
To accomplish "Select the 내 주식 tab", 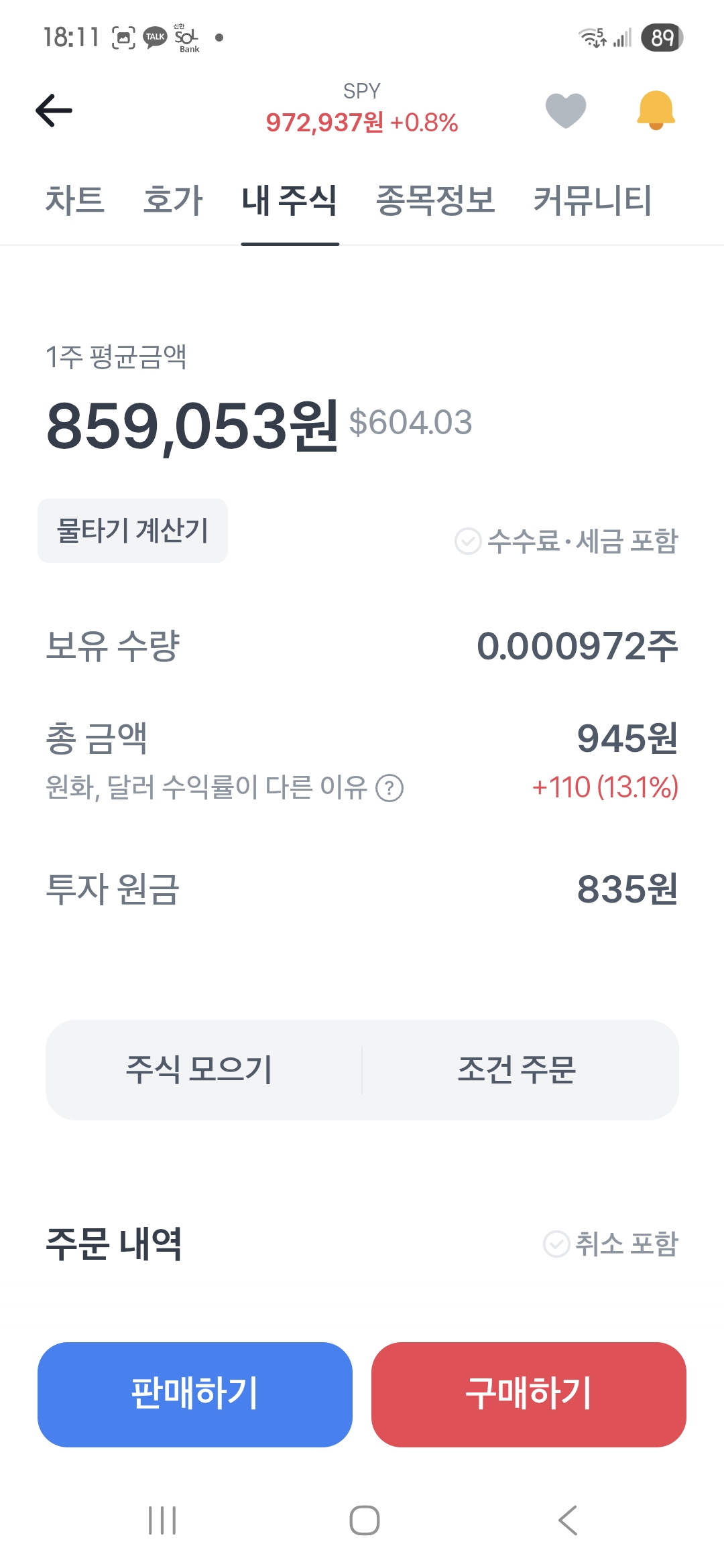I will pyautogui.click(x=290, y=200).
